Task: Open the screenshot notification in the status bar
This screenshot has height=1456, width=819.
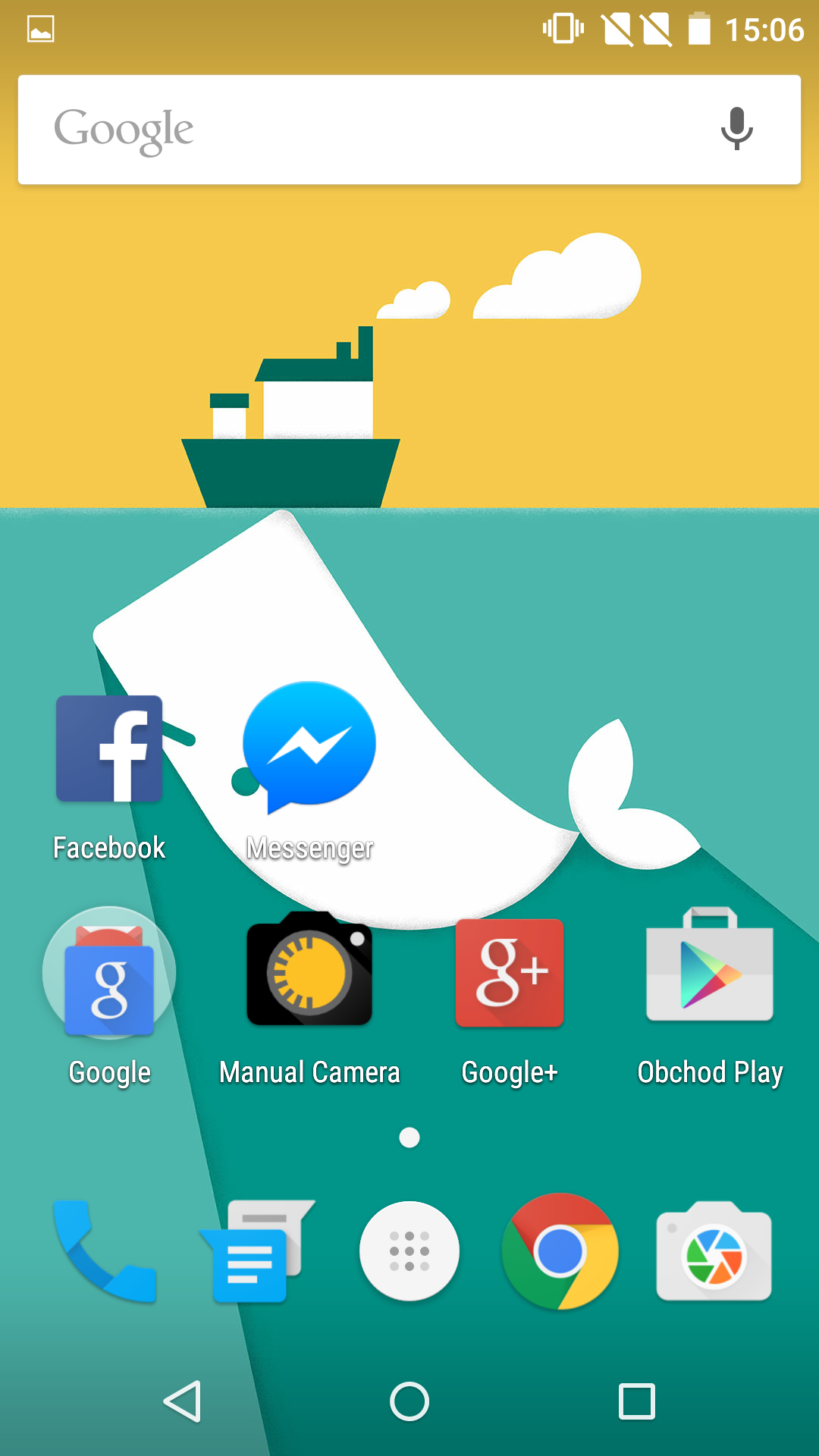Action: [39, 27]
